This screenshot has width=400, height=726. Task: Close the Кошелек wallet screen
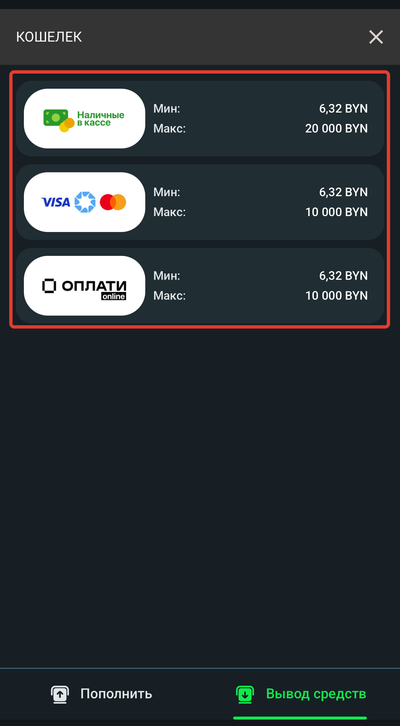(x=375, y=37)
